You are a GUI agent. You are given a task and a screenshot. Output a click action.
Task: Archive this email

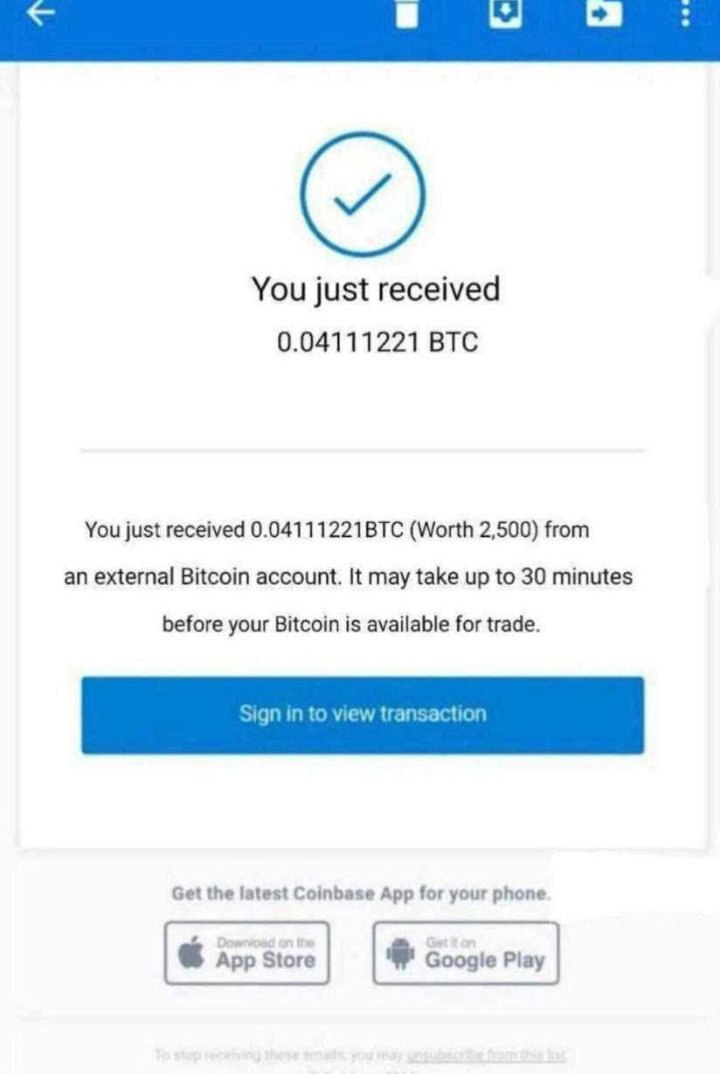506,12
